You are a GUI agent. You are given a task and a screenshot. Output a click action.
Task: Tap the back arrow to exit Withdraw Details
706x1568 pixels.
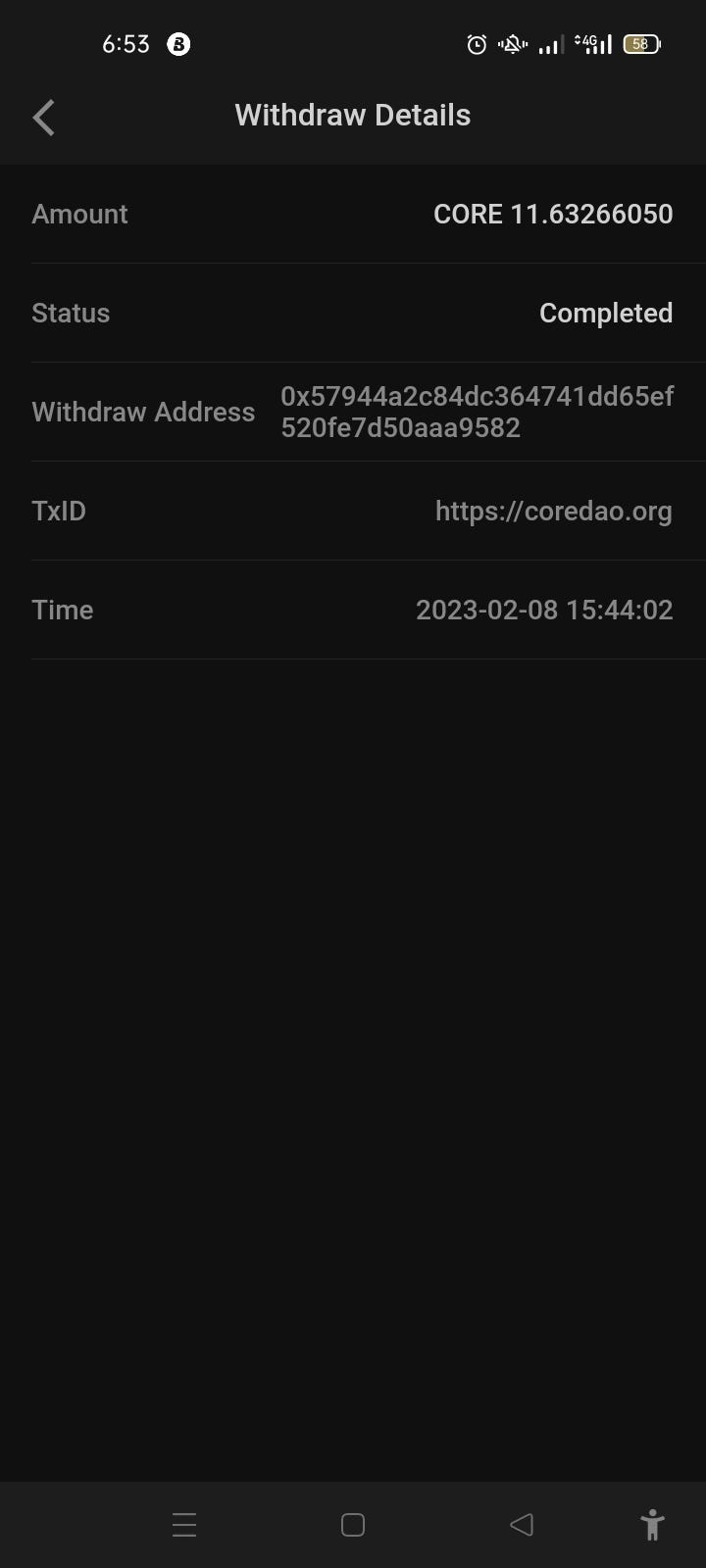coord(43,117)
